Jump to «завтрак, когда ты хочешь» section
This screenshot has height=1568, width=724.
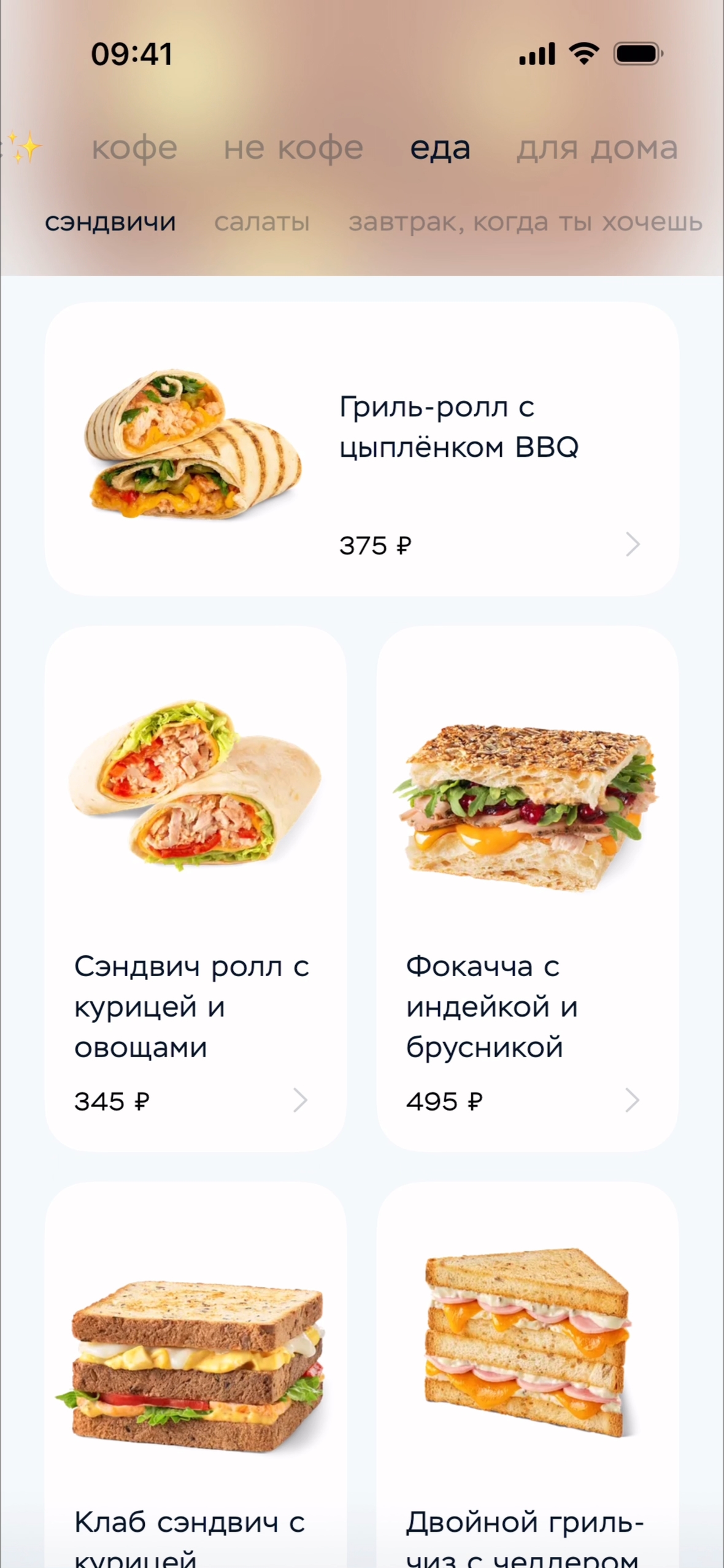[525, 222]
